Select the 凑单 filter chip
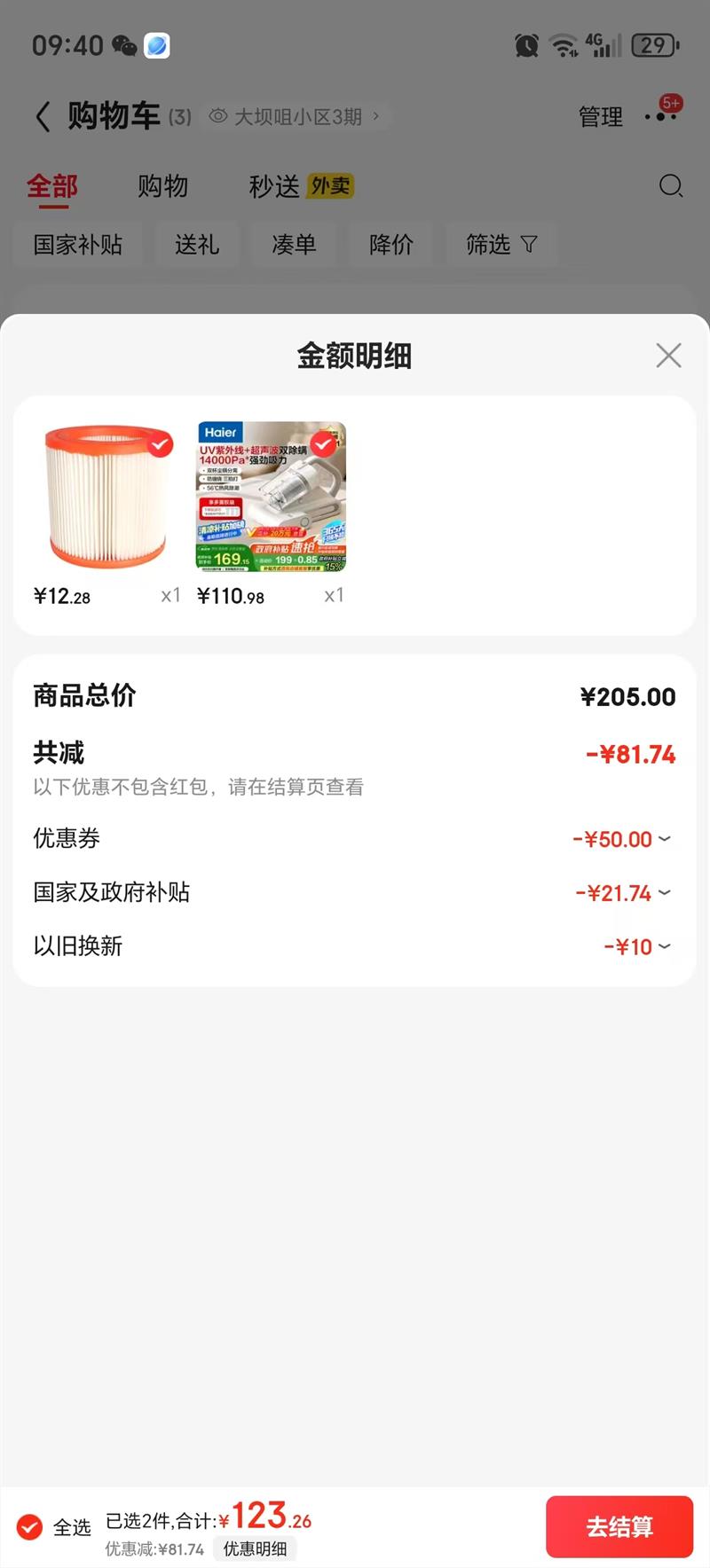The image size is (710, 1568). point(294,245)
